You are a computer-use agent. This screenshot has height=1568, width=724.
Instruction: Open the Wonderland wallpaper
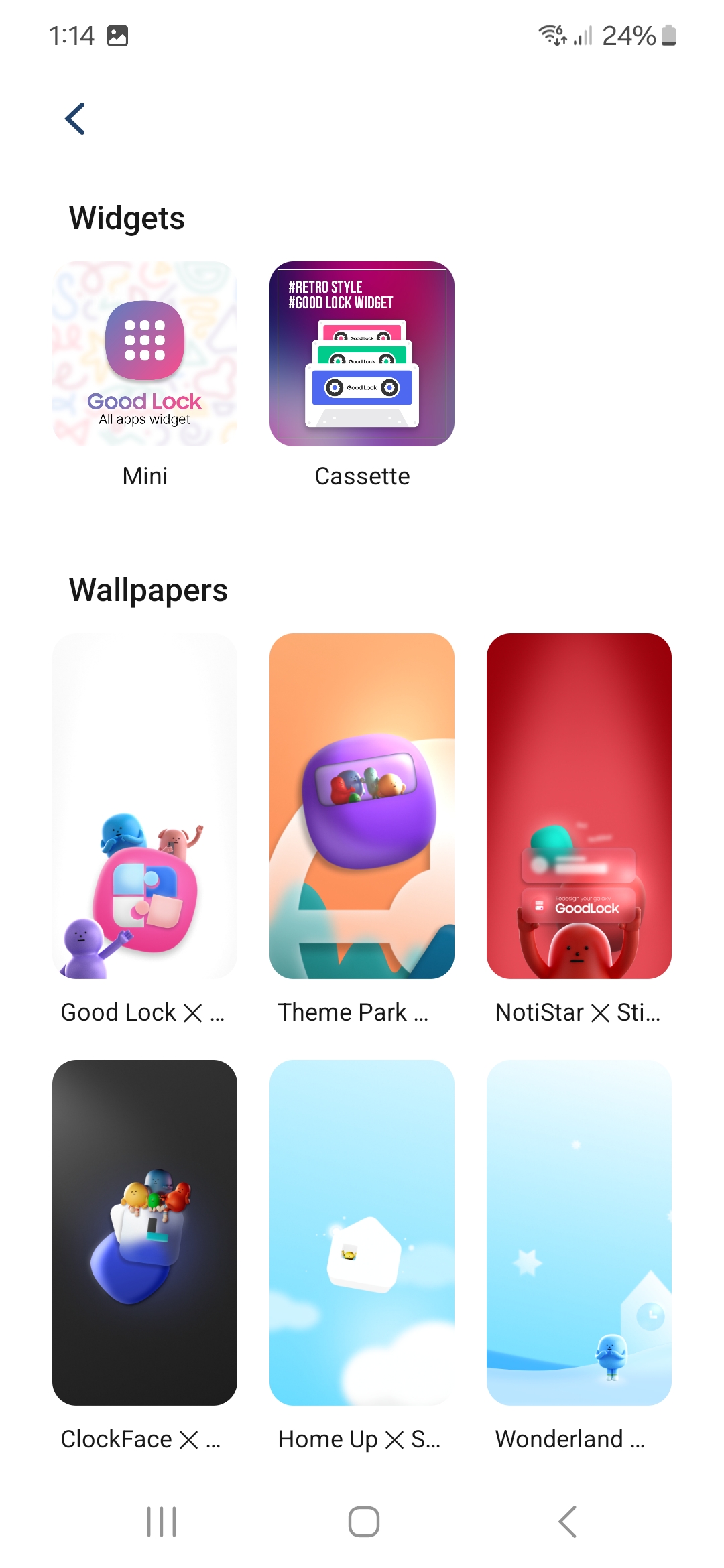pos(579,1232)
